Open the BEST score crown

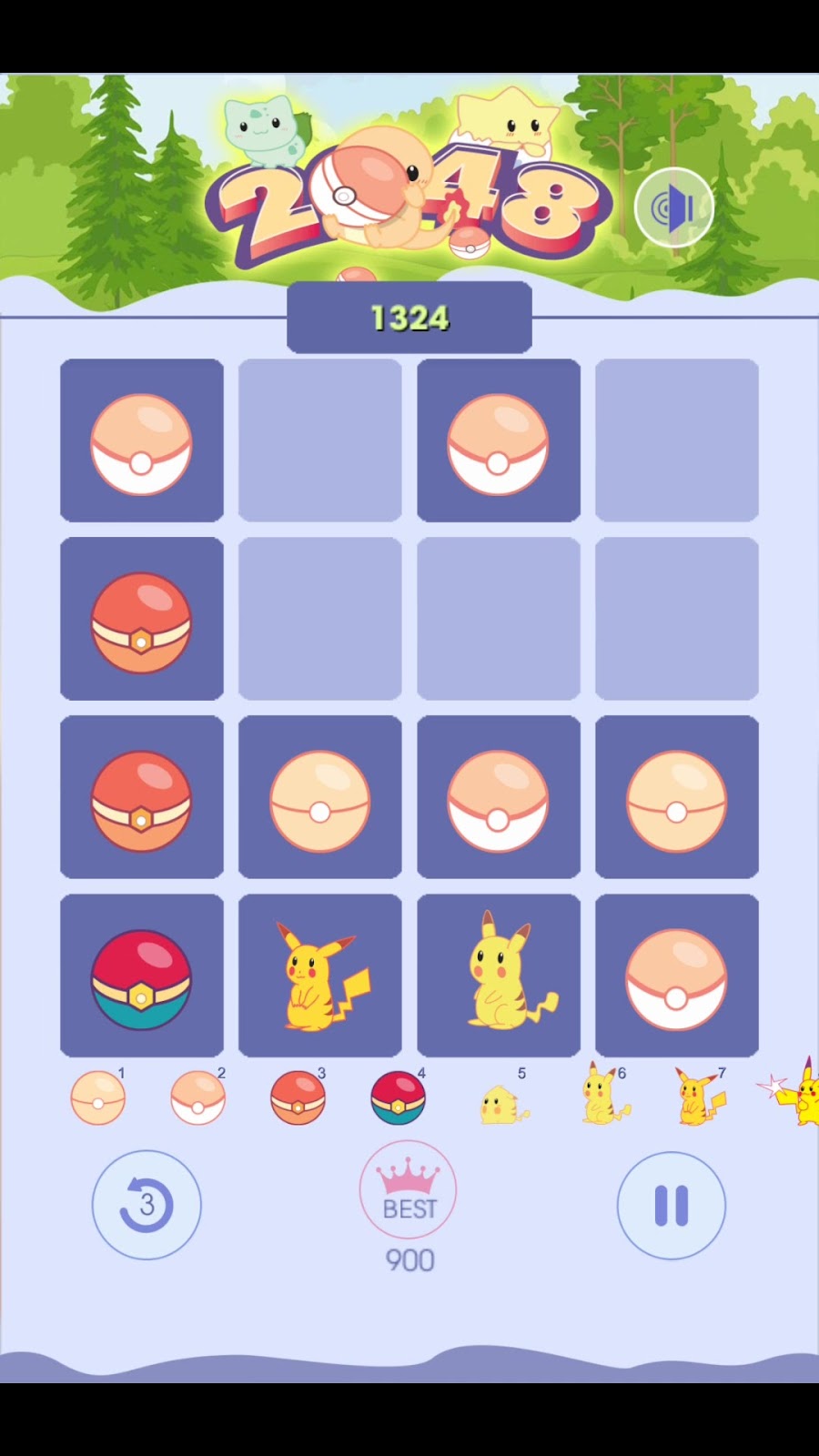[x=409, y=1190]
